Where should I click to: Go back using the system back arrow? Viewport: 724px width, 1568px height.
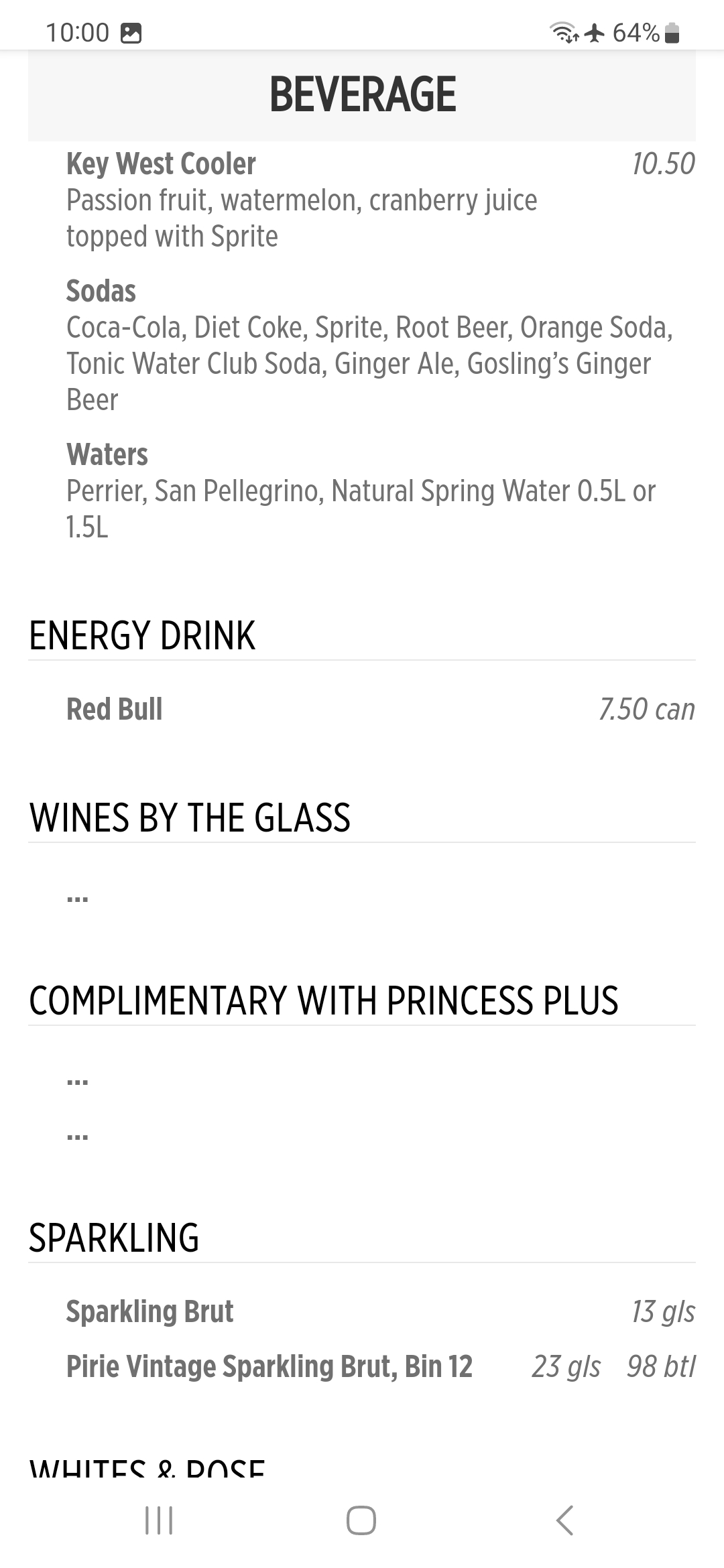(564, 1520)
